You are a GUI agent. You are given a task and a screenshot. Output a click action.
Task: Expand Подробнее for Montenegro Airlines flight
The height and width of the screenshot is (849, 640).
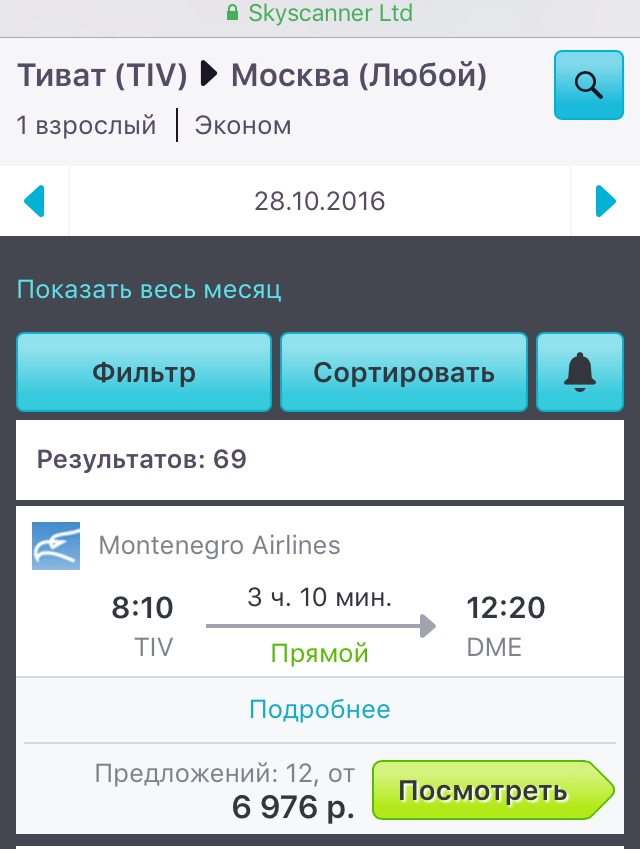tap(319, 709)
